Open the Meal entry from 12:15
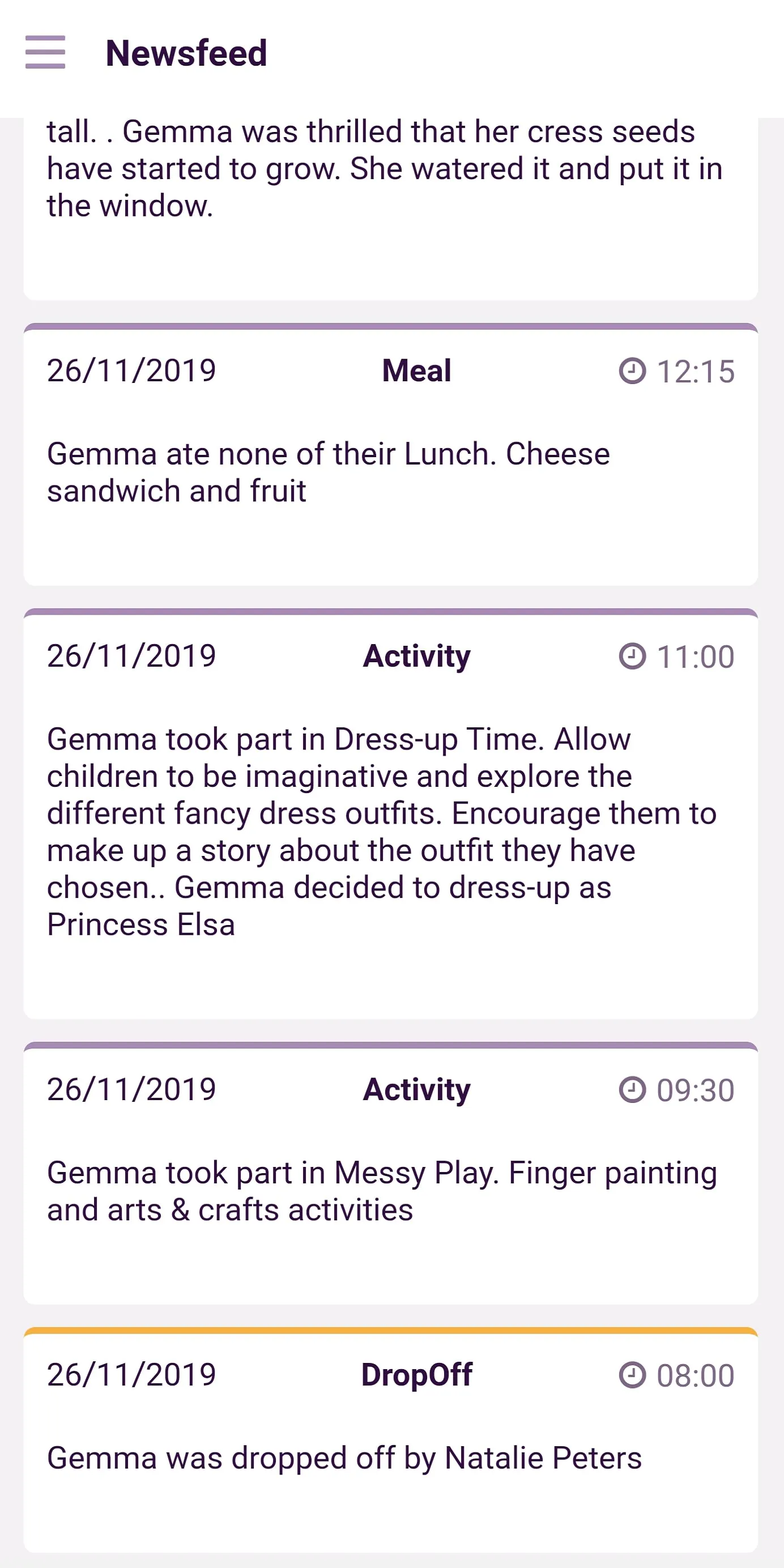The width and height of the screenshot is (784, 1568). tap(391, 455)
